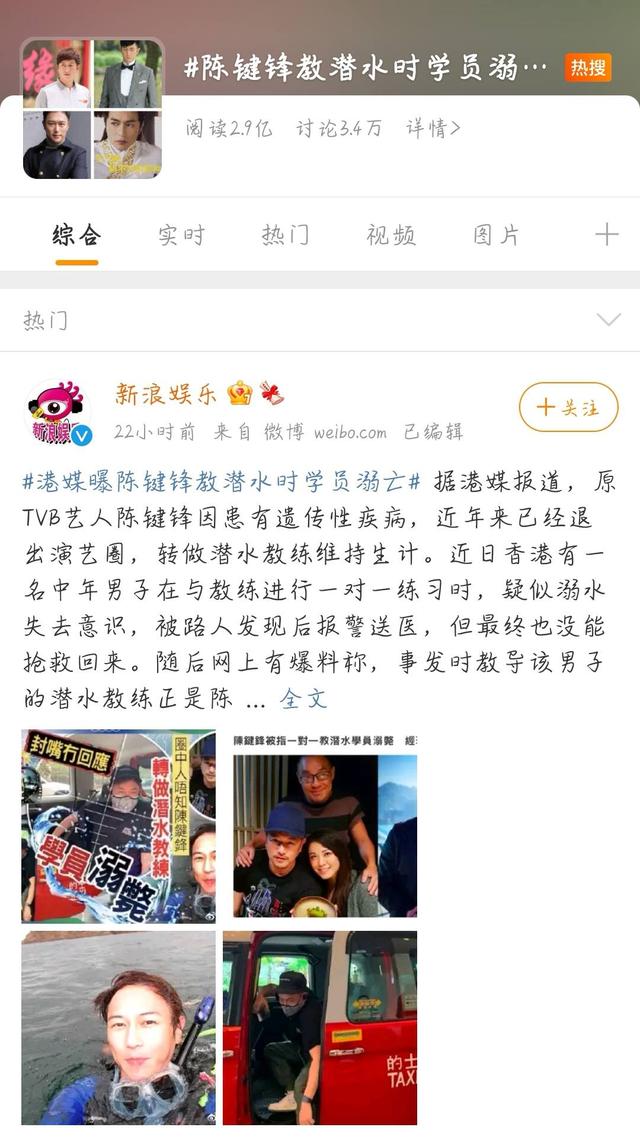This screenshot has width=640, height=1140.
Task: Expand the post with 全文 link
Action: 303,699
